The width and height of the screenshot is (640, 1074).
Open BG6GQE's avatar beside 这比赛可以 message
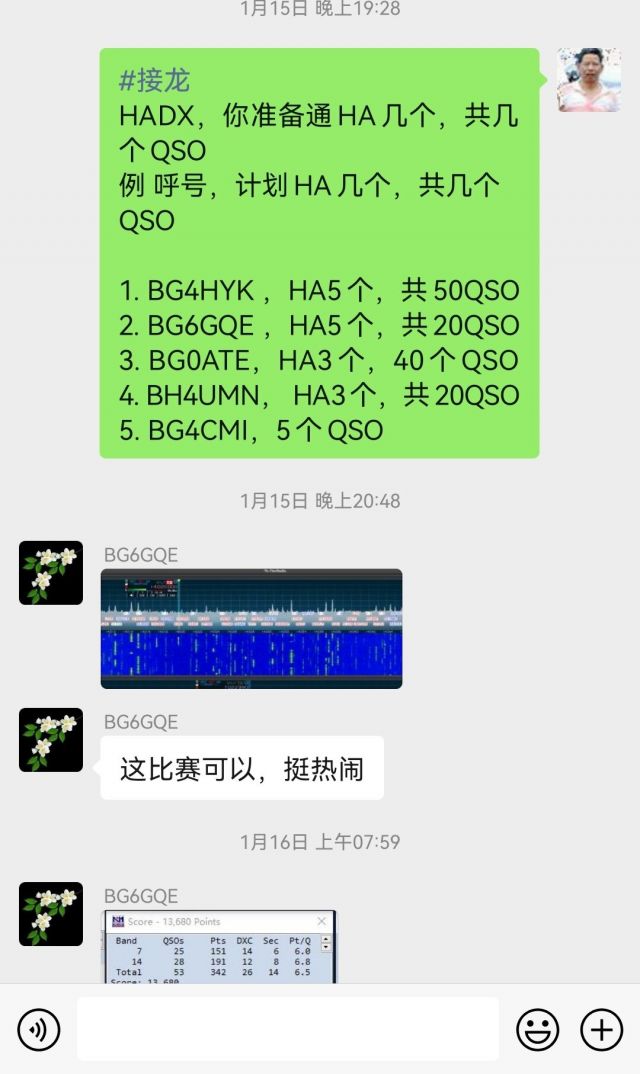click(51, 740)
